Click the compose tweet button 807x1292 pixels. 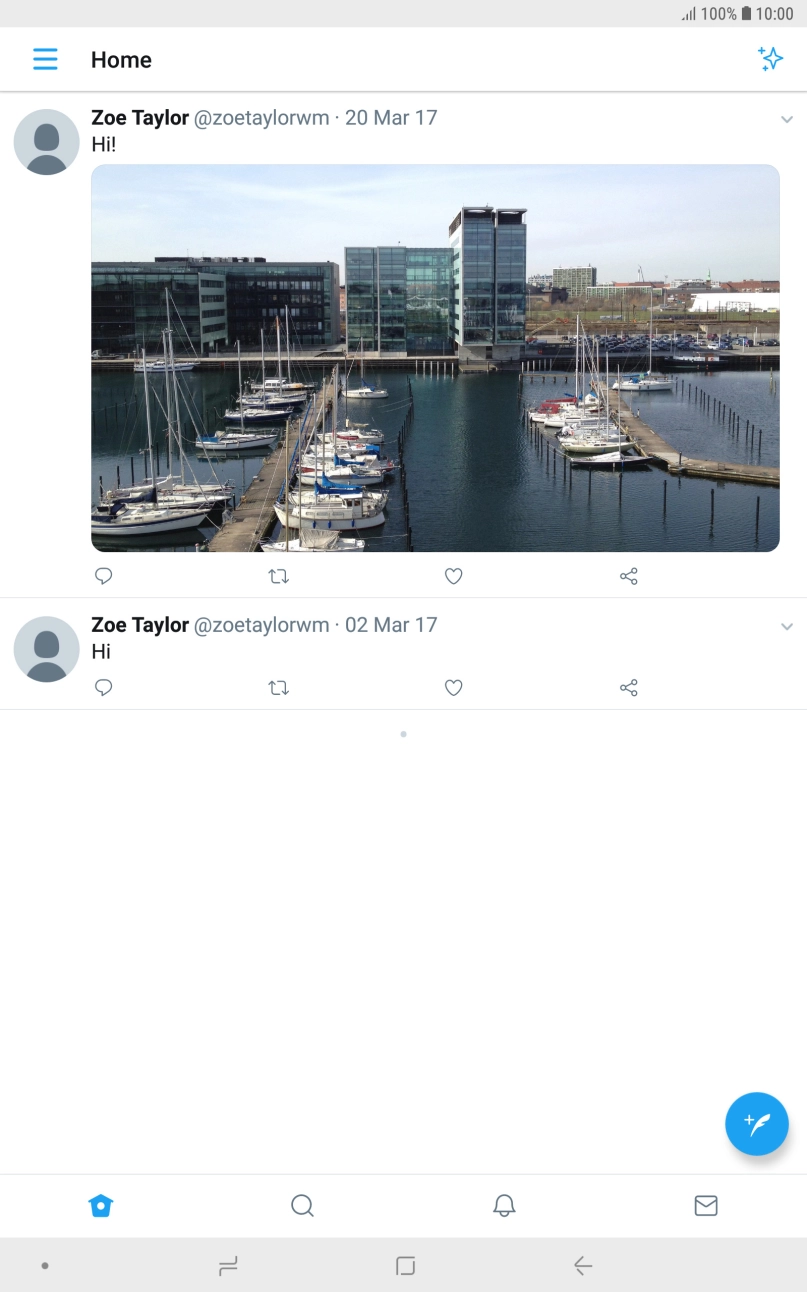(757, 1124)
